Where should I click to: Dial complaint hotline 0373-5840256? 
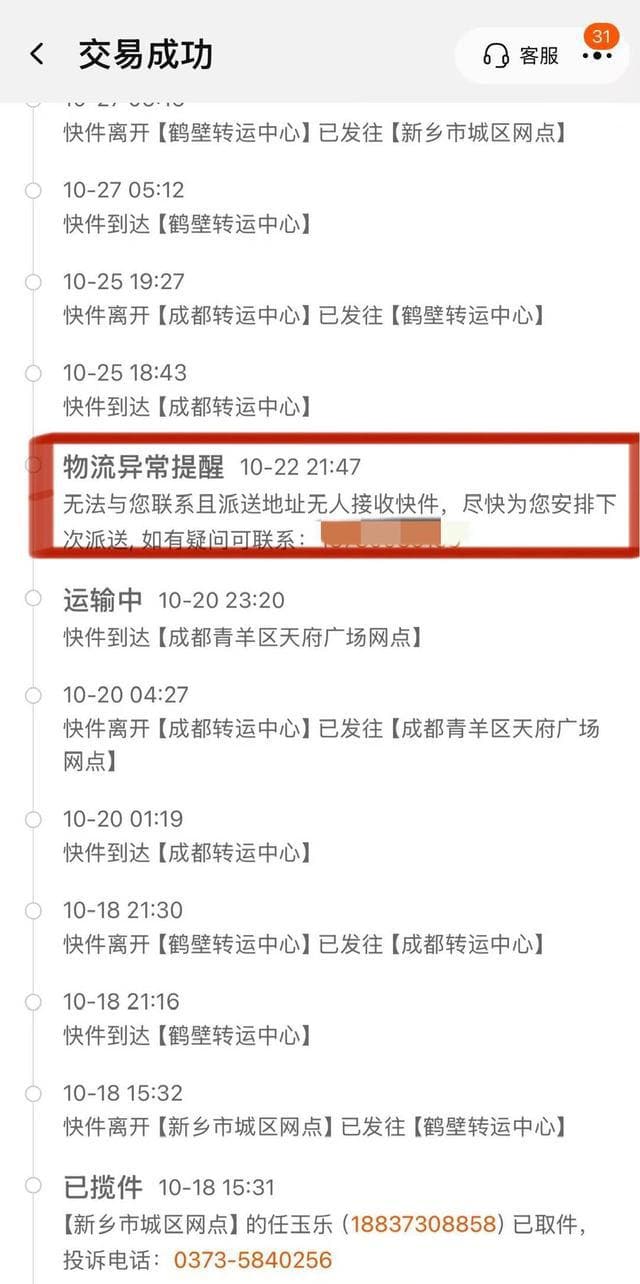tap(252, 1260)
